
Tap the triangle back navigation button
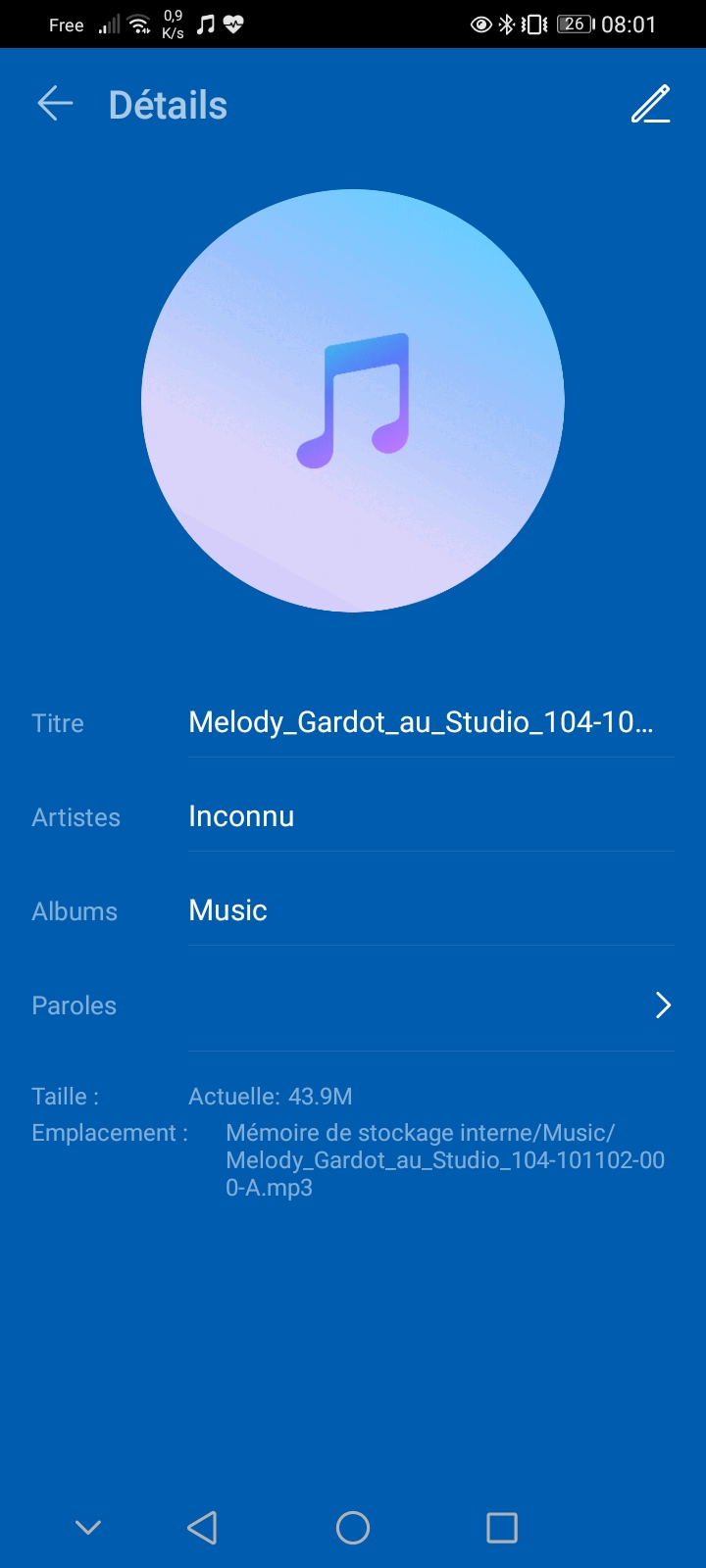(x=201, y=1527)
